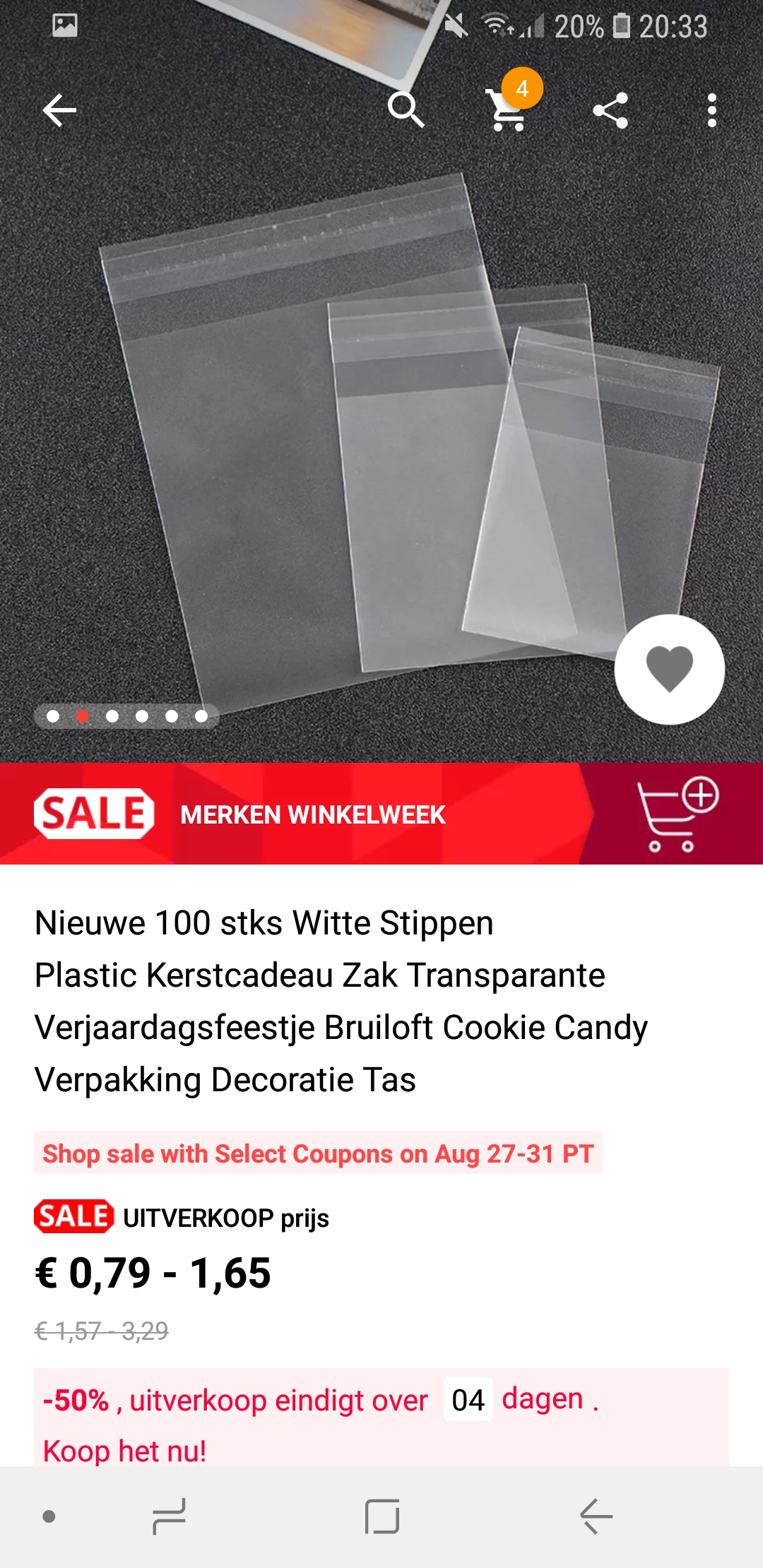Open the three-dot overflow menu
The height and width of the screenshot is (1568, 763).
[712, 110]
